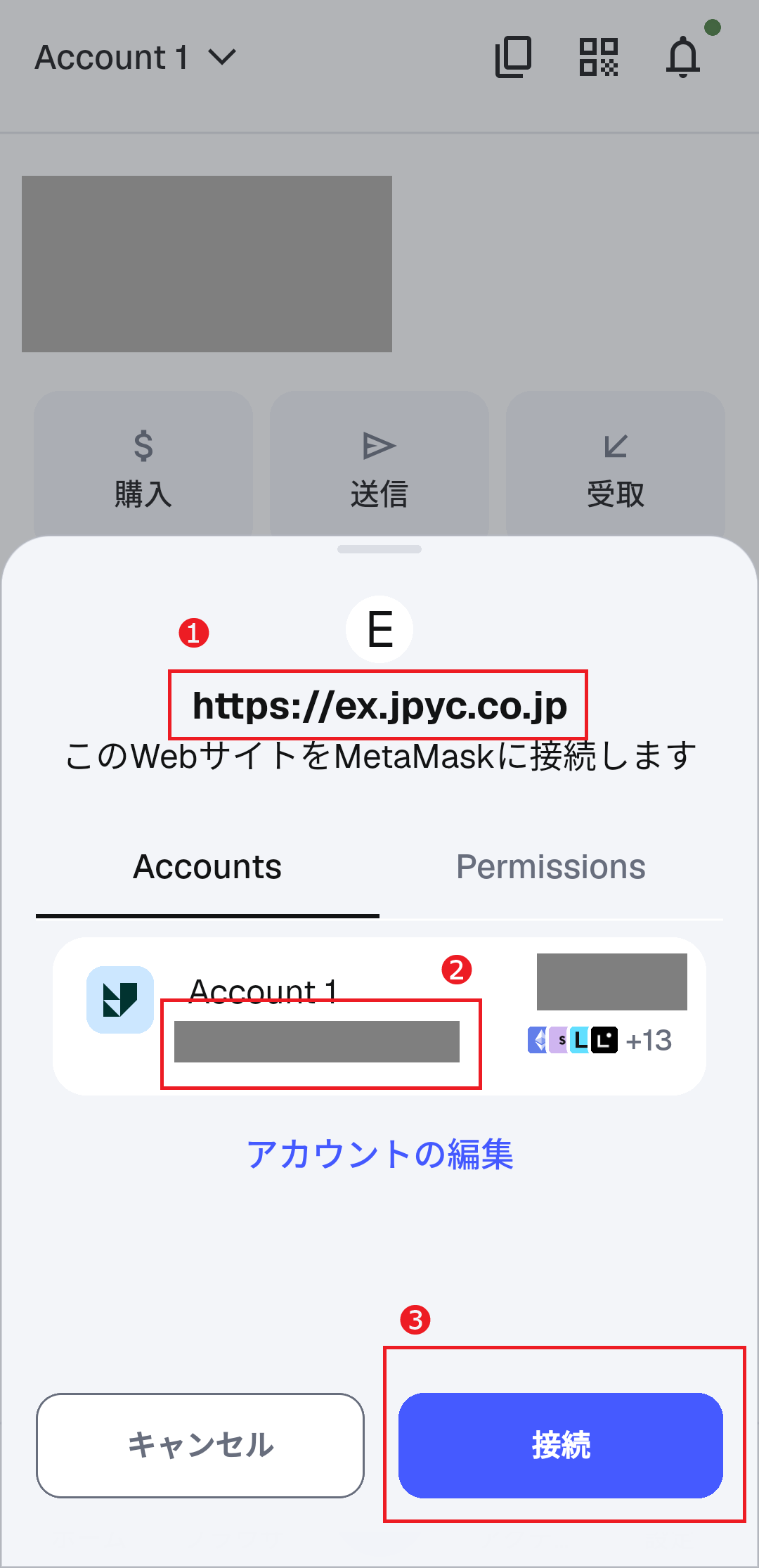This screenshot has height=1568, width=759.
Task: Open the notifications bell
Action: point(683,57)
